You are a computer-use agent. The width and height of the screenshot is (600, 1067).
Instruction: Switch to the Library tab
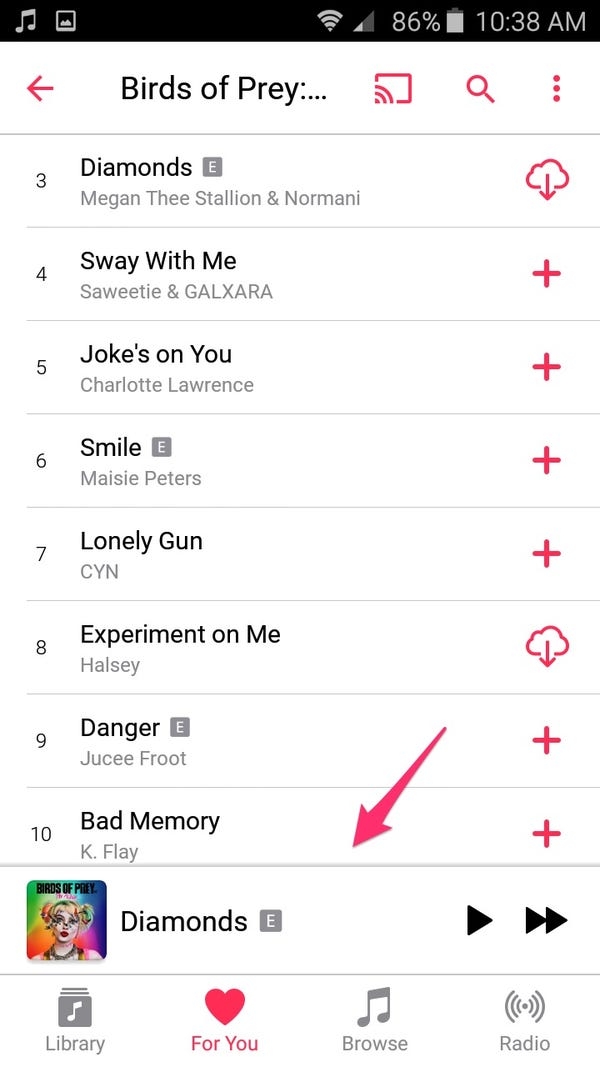point(75,1020)
